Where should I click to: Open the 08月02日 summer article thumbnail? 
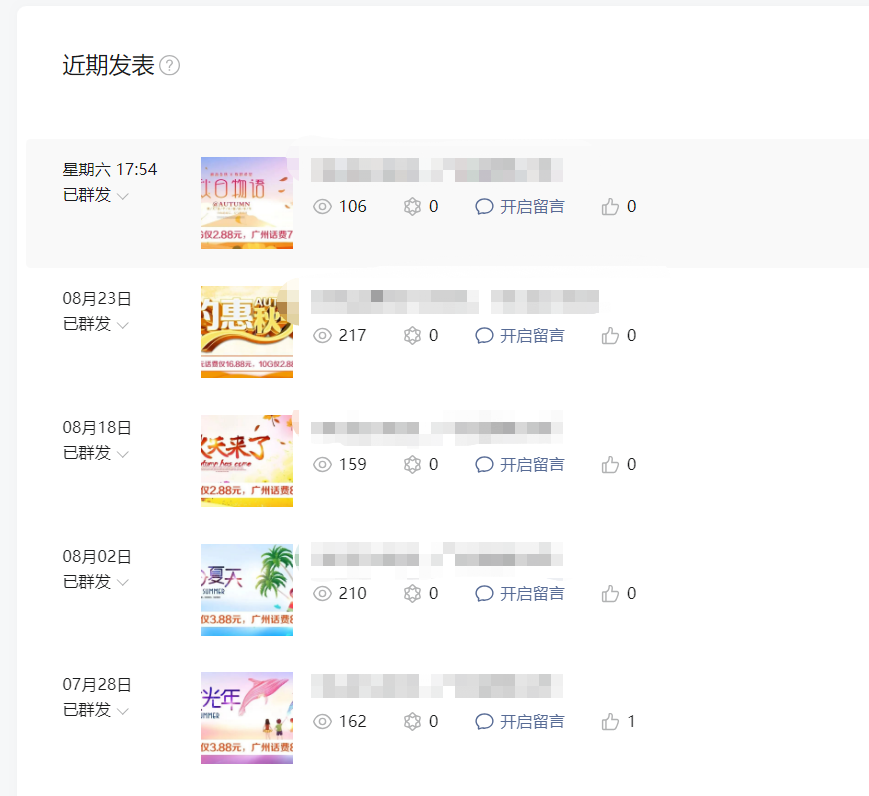[247, 590]
